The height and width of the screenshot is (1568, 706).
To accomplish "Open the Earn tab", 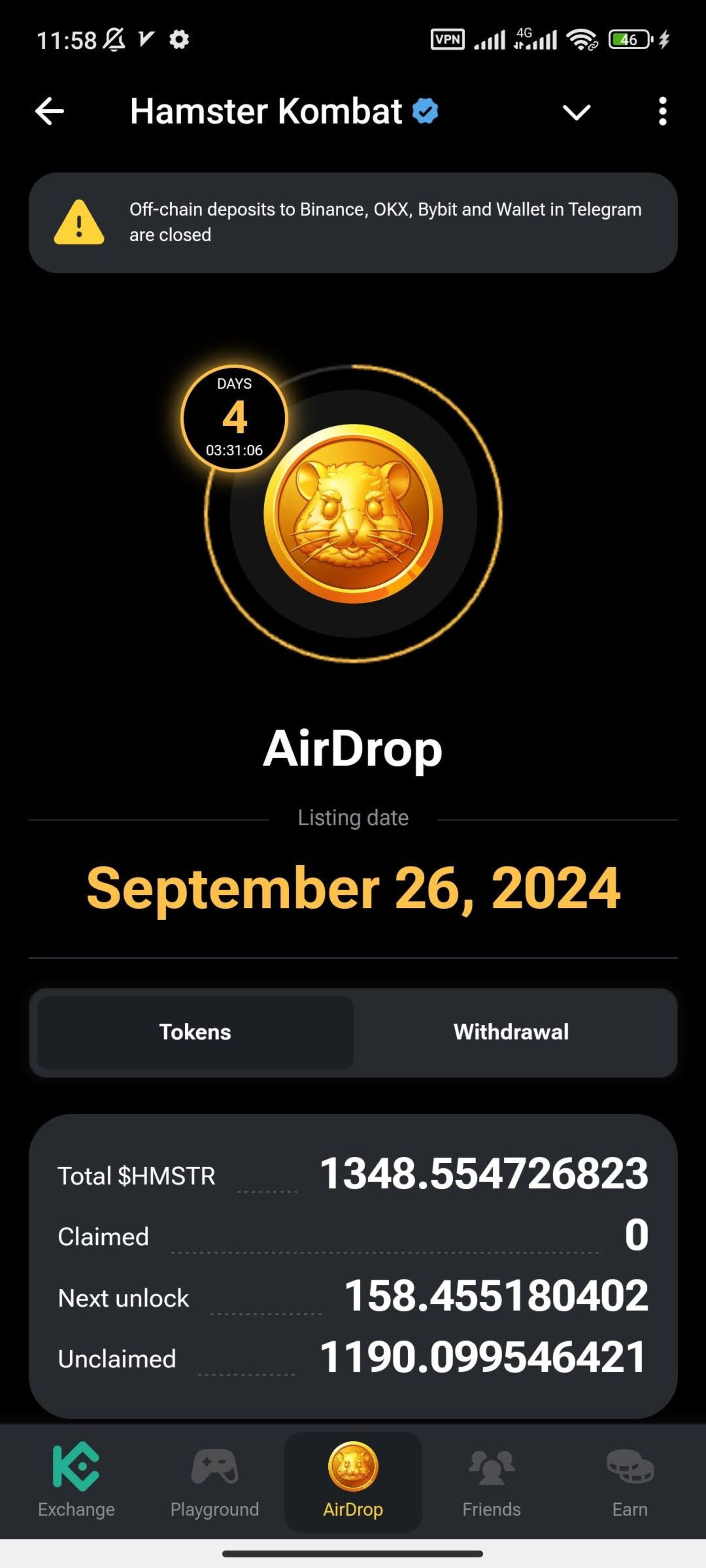I will [629, 1480].
